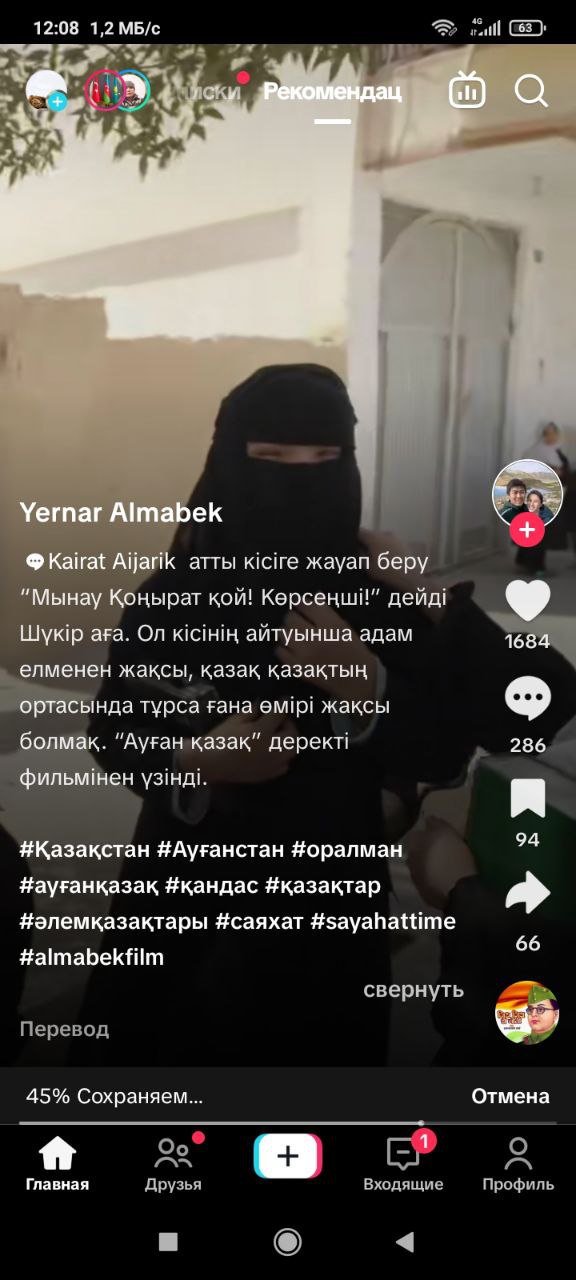
Task: Open Yernar Almabek's profile by username
Action: 121,513
